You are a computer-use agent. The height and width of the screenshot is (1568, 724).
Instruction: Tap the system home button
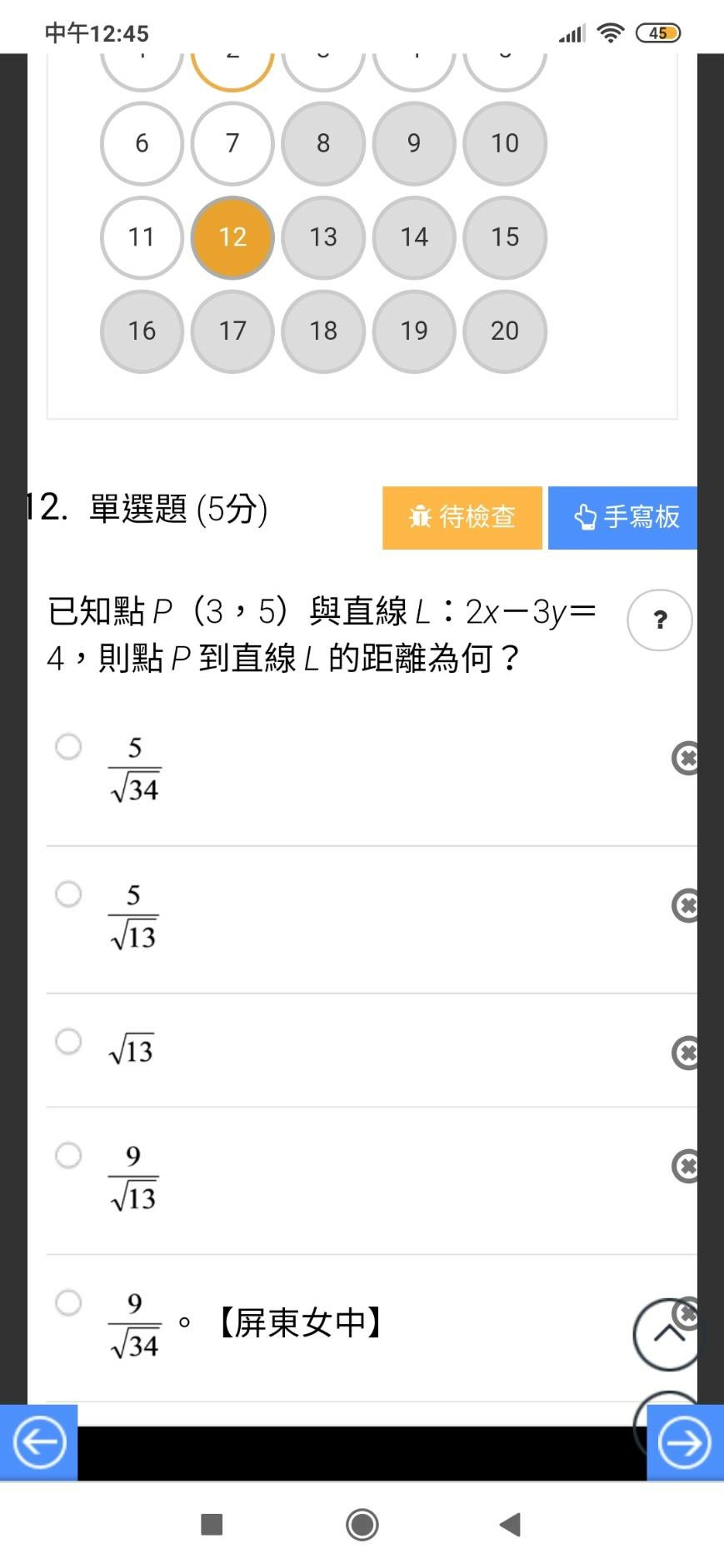click(362, 1525)
